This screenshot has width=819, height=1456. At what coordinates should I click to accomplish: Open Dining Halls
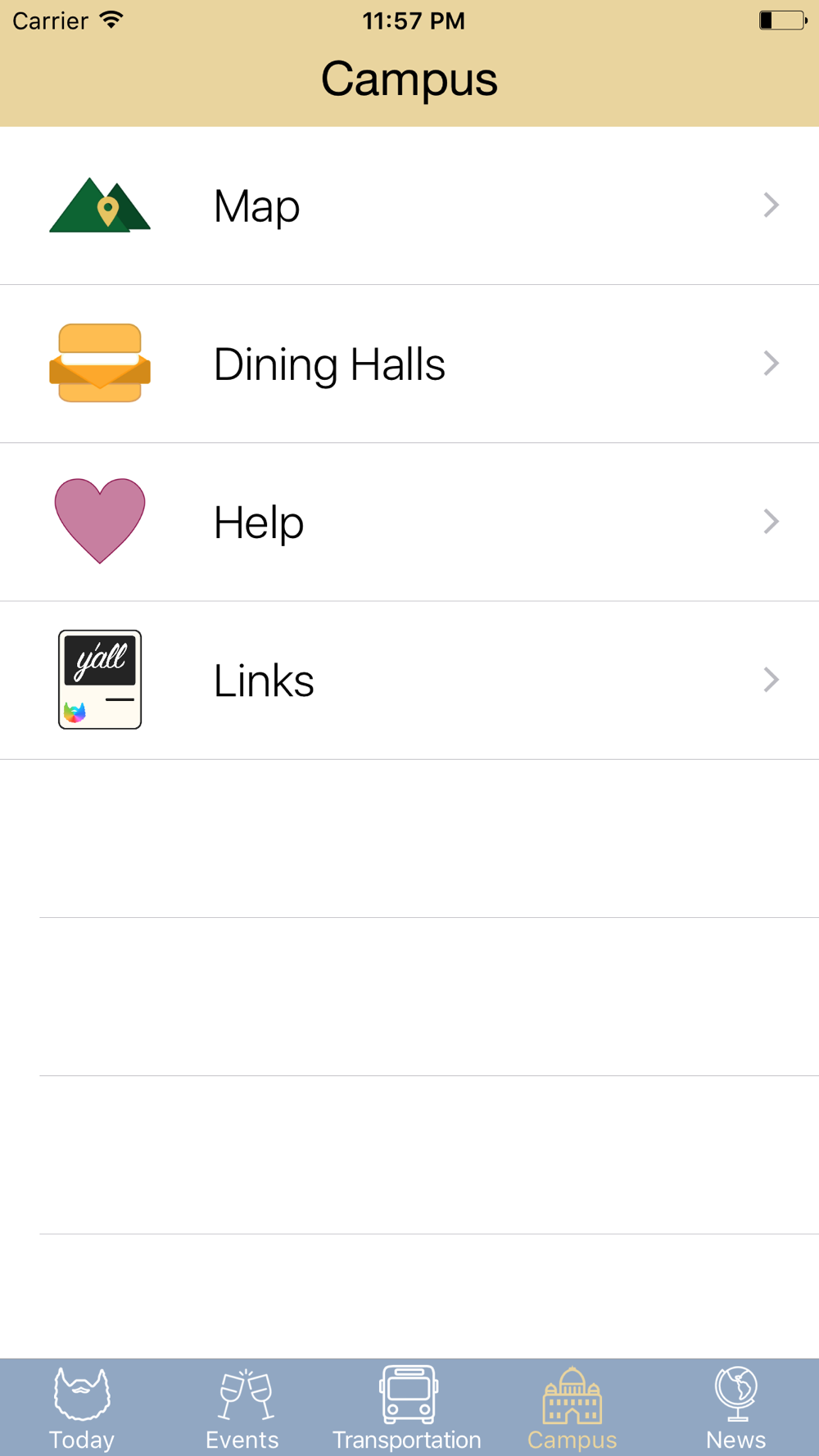(409, 364)
